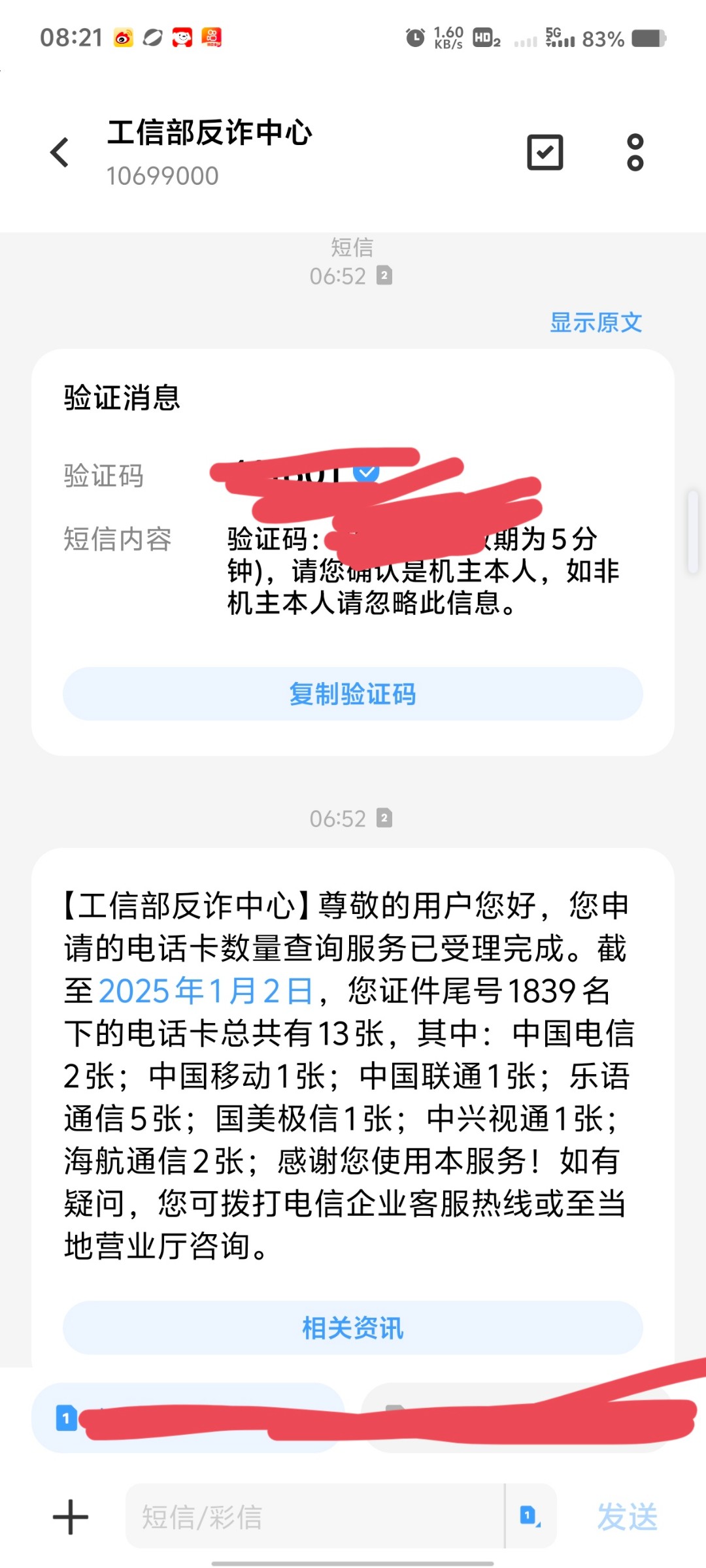The height and width of the screenshot is (1568, 706).
Task: Tap 发送 to send the message
Action: [x=628, y=1516]
